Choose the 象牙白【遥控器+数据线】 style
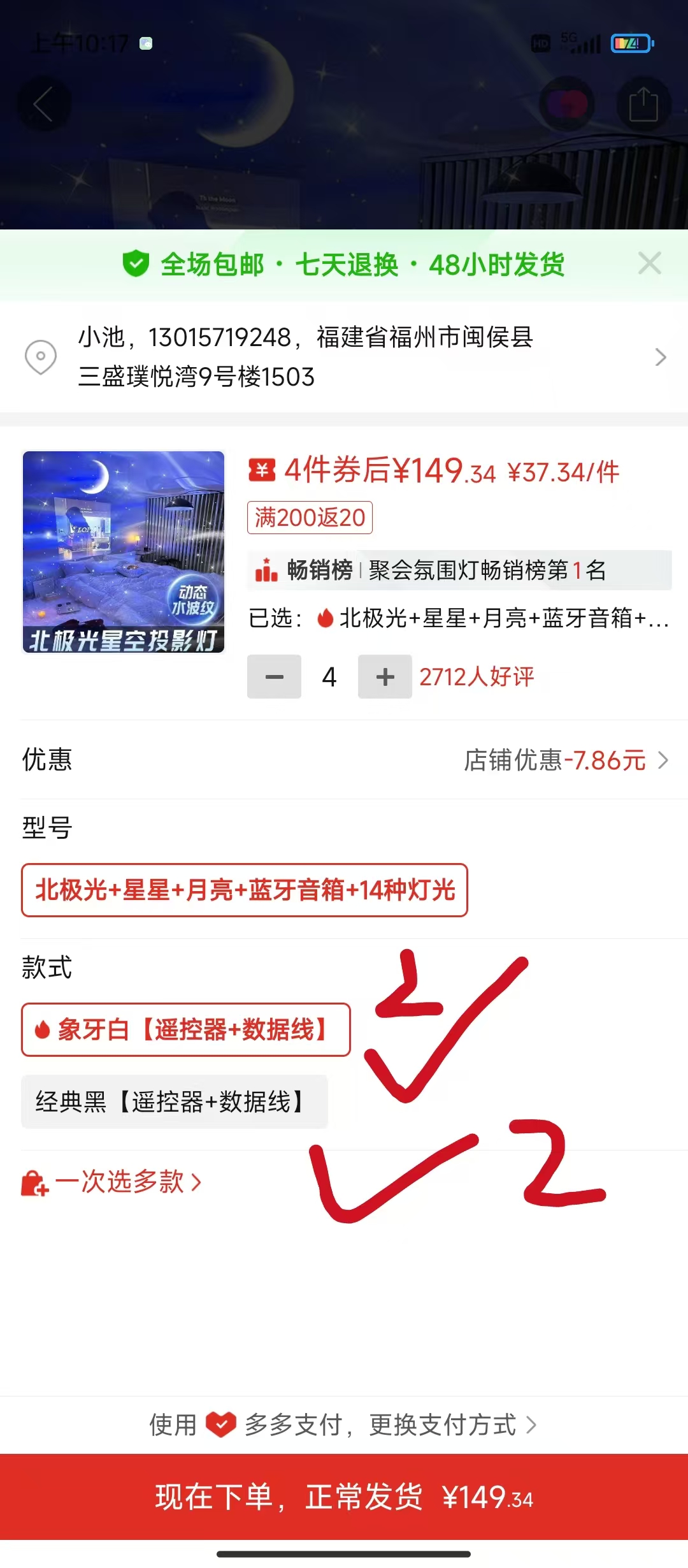Viewport: 688px width, 1568px height. click(x=185, y=1029)
